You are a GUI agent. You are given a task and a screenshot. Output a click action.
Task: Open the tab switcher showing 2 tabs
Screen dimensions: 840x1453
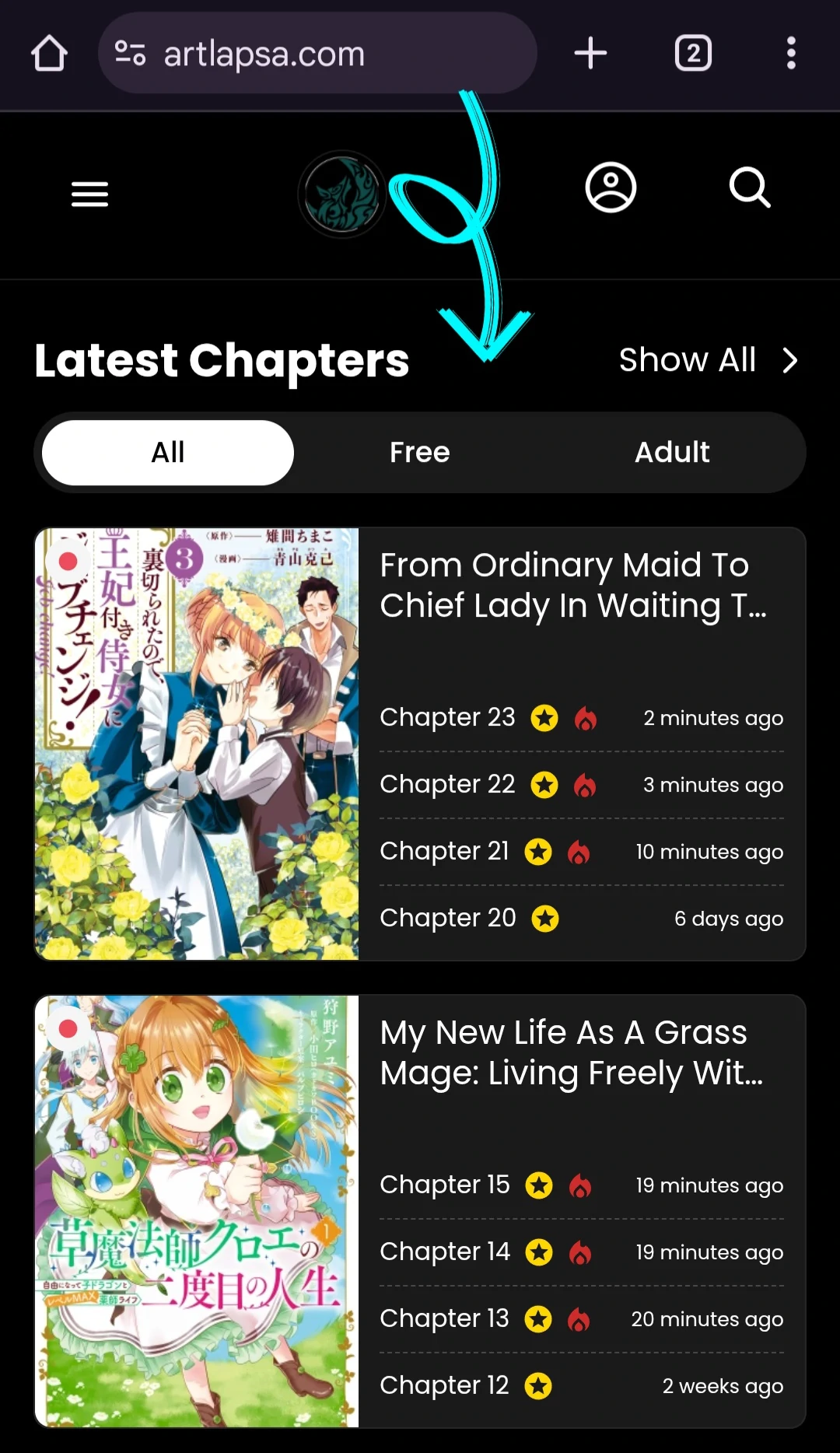(x=693, y=54)
